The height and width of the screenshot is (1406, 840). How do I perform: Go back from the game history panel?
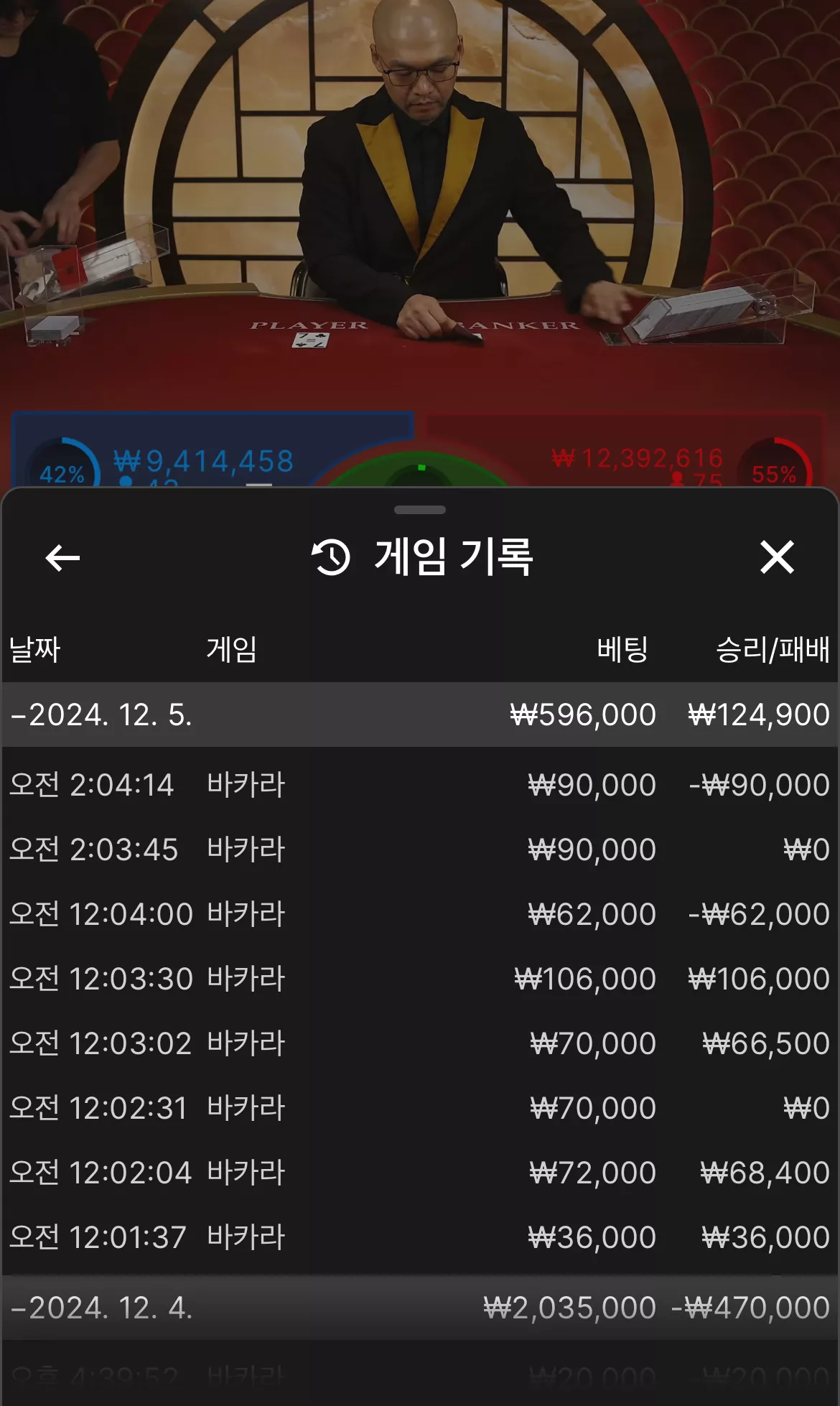pos(62,557)
